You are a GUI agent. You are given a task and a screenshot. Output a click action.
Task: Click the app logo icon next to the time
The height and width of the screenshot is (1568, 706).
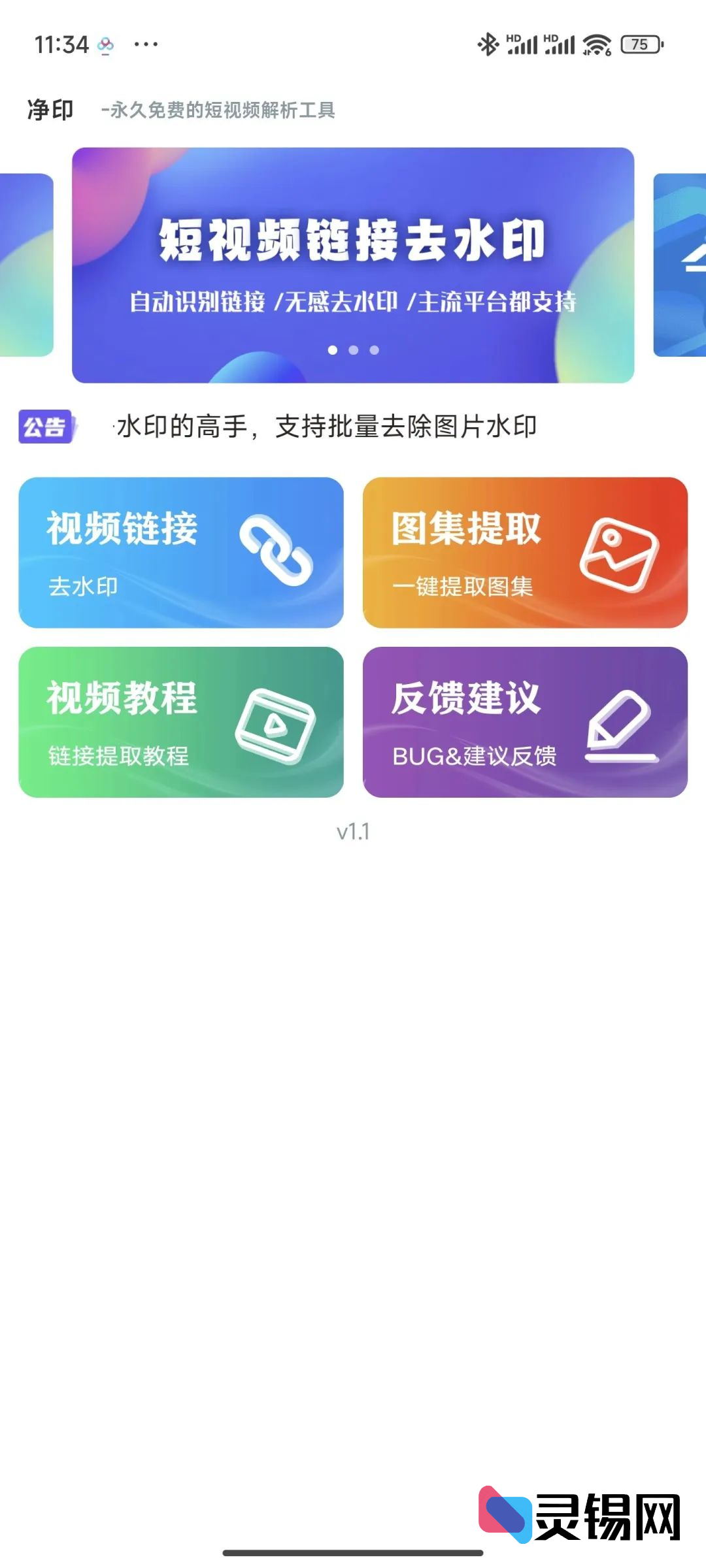(x=106, y=44)
